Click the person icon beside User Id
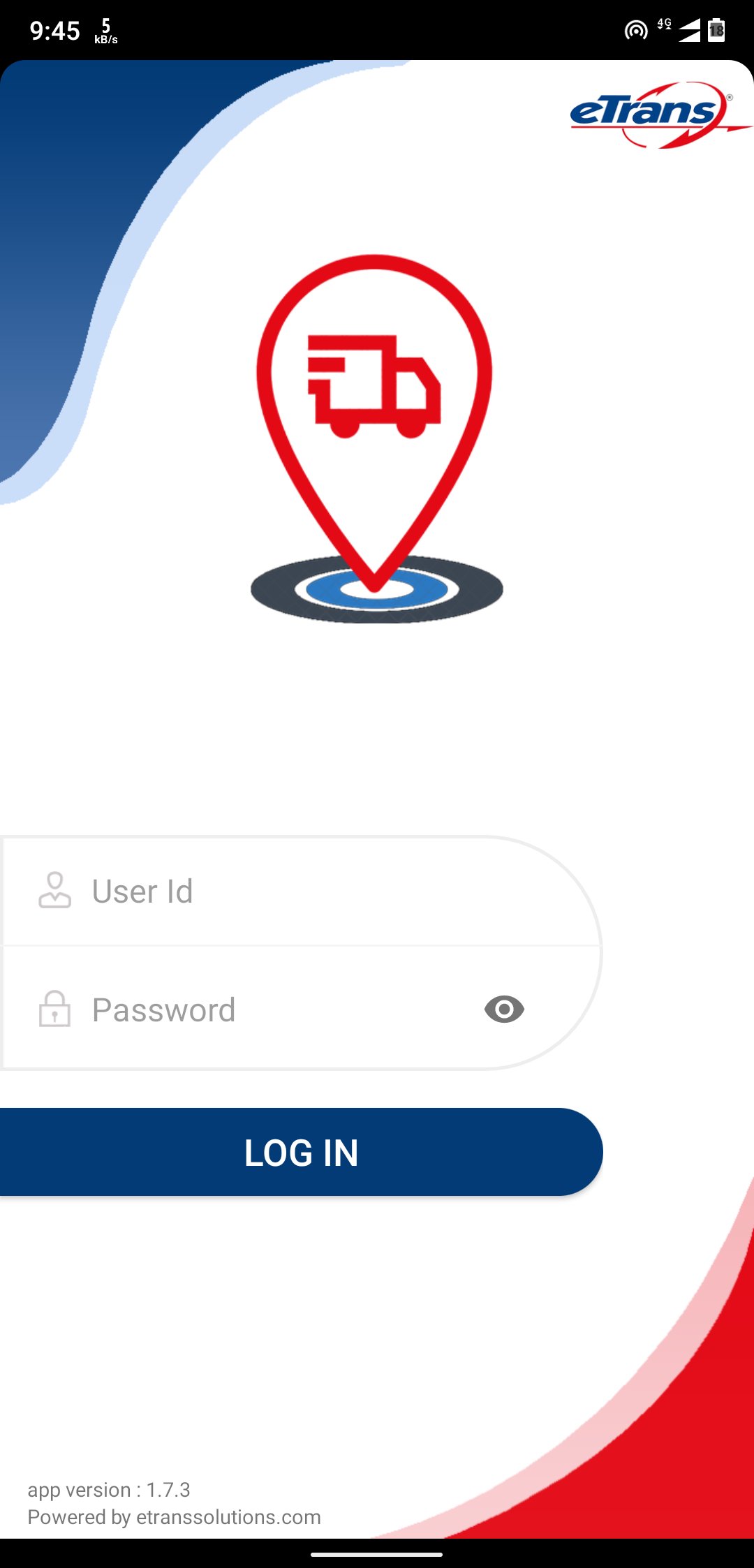 point(54,890)
